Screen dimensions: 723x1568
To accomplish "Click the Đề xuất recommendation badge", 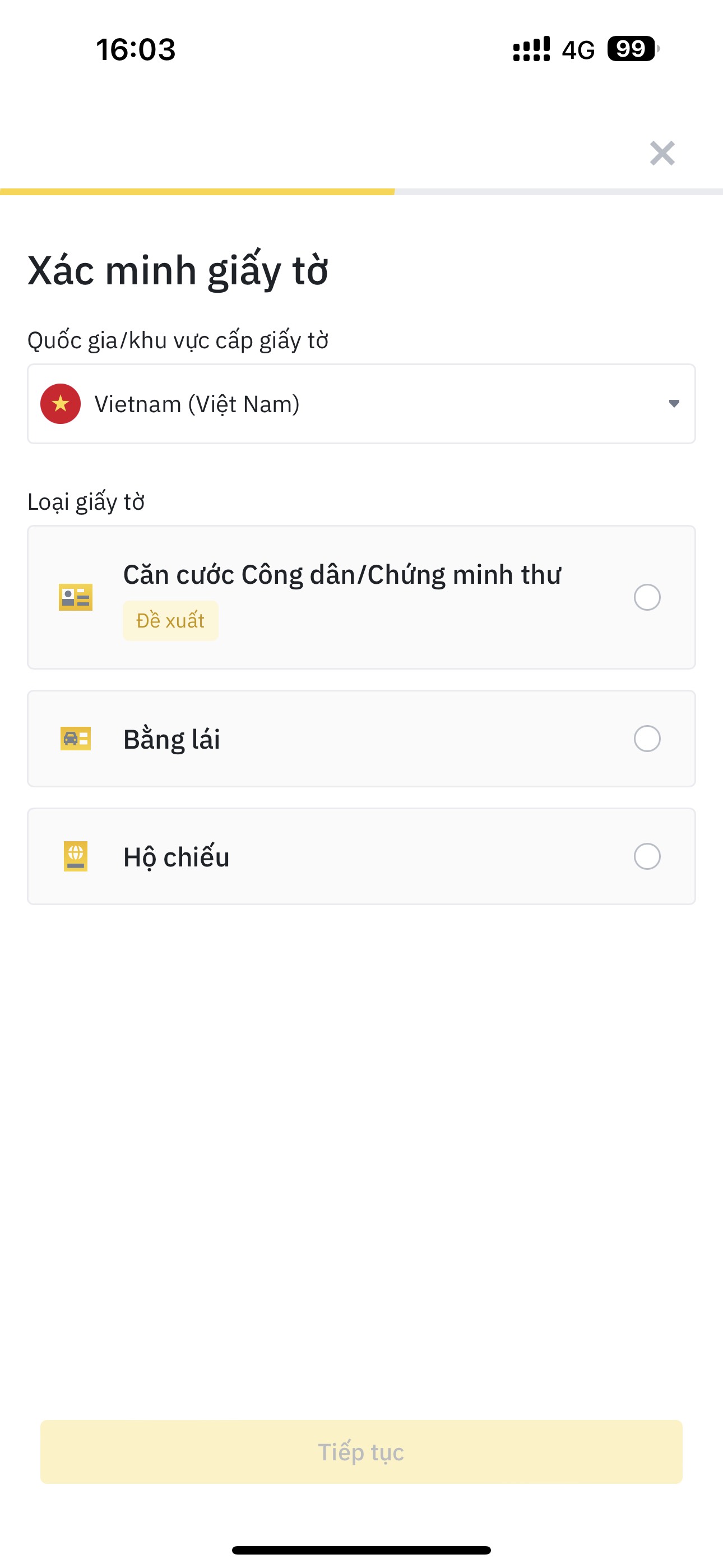I will coord(170,620).
